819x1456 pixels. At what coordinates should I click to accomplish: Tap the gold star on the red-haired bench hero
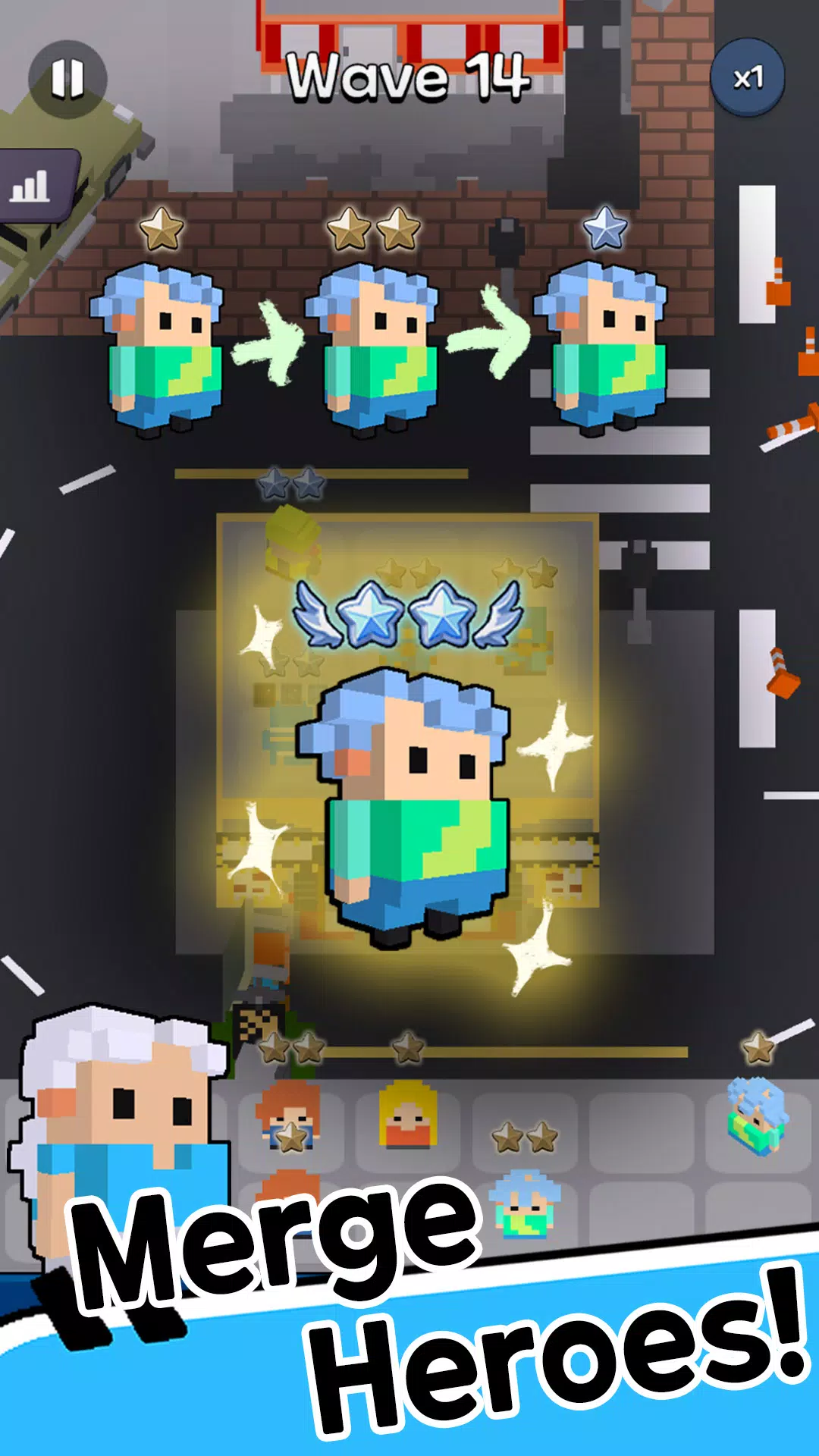[292, 1137]
